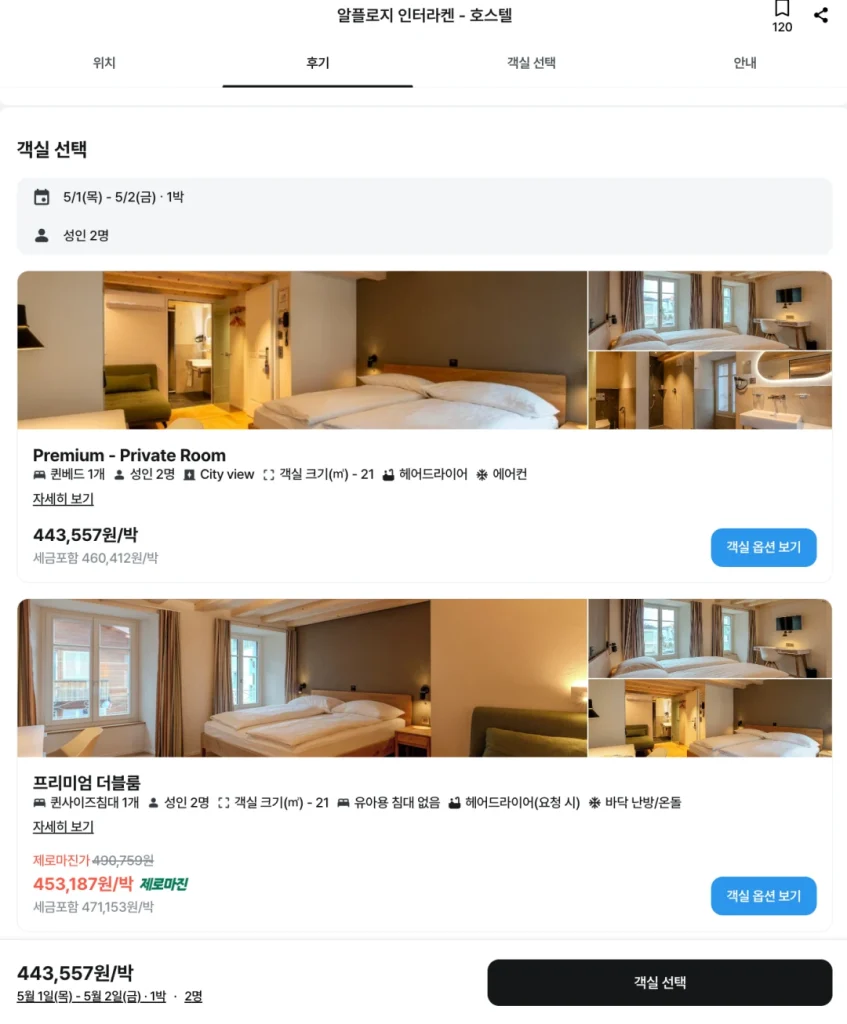View details for Premium - Private Room
Viewport: 847px width, 1024px height.
pyautogui.click(x=63, y=499)
